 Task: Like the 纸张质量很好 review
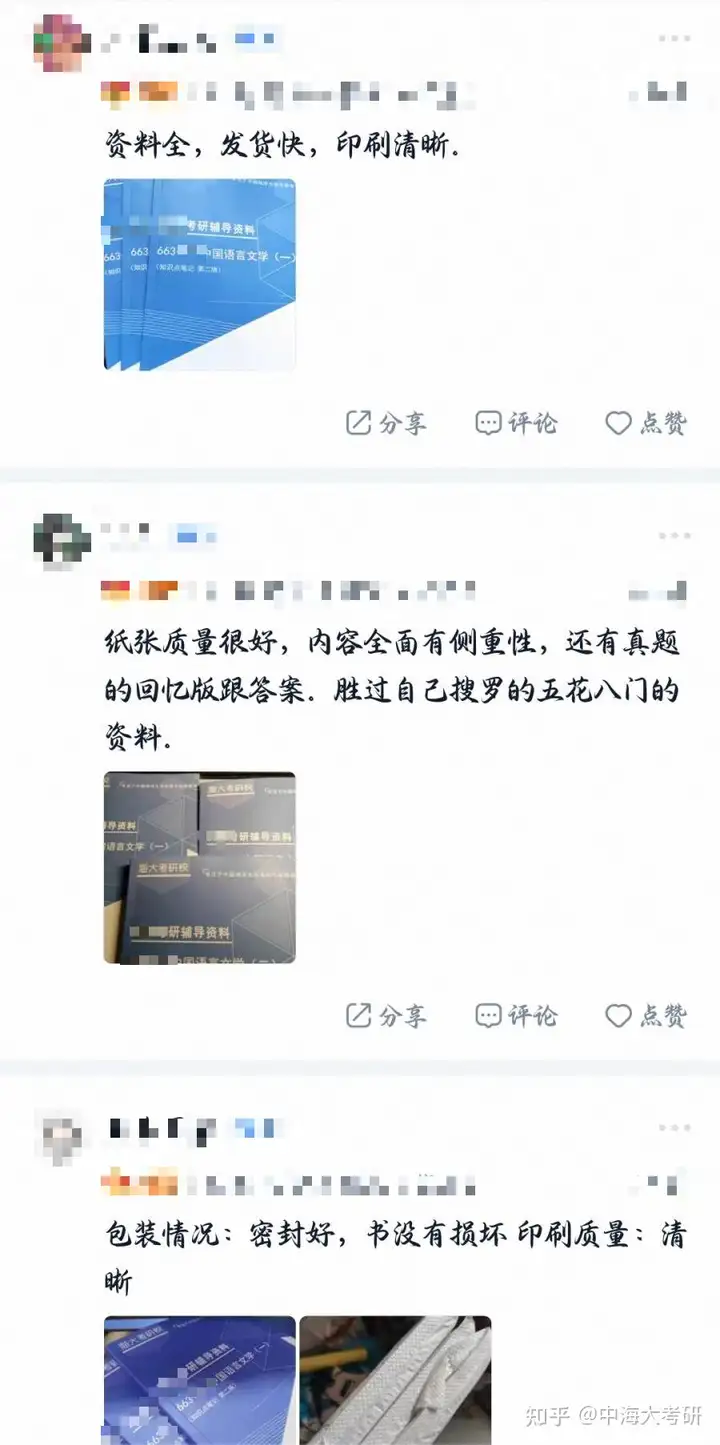pos(646,1016)
